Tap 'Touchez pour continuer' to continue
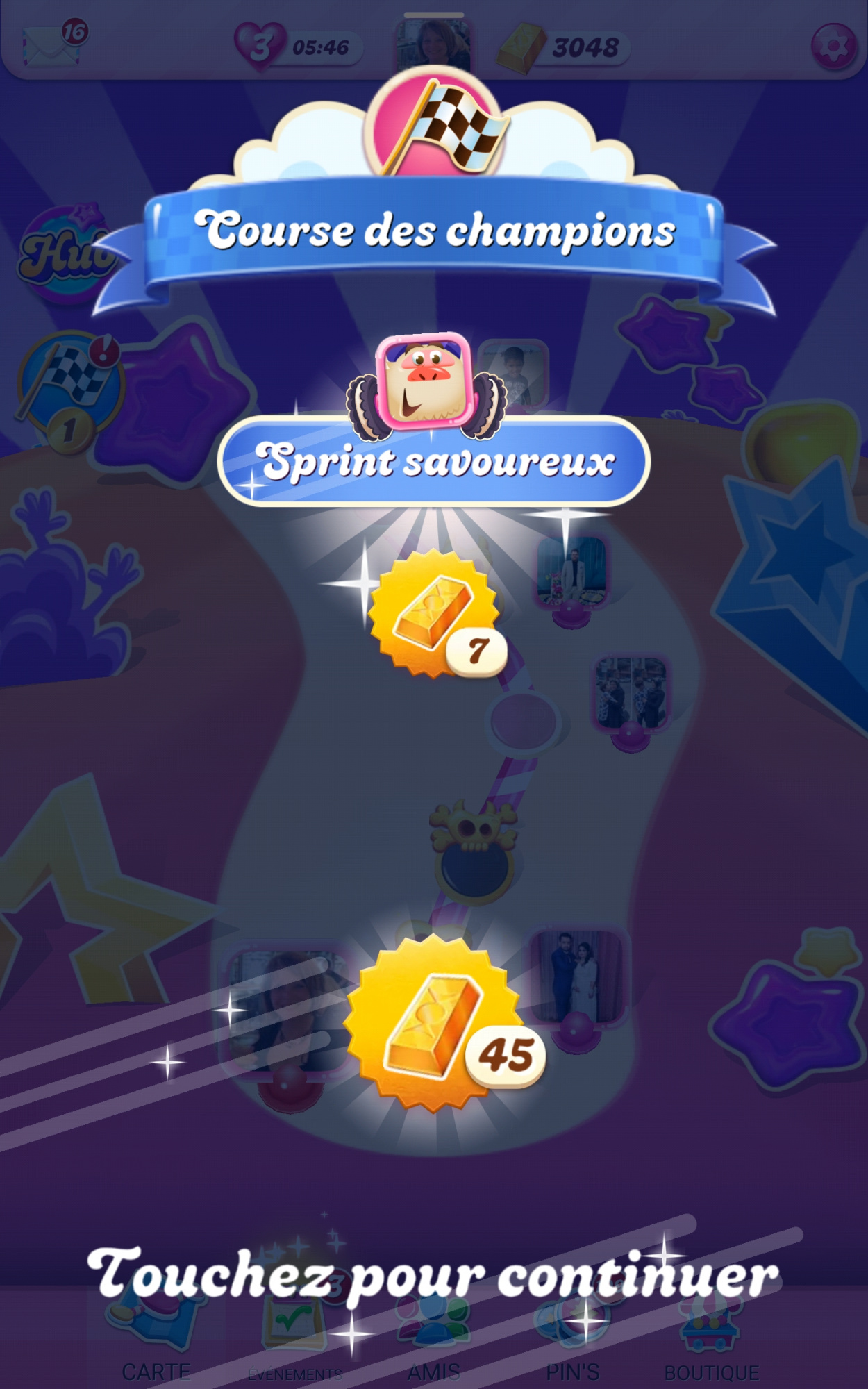The image size is (868, 1389). point(433,1275)
